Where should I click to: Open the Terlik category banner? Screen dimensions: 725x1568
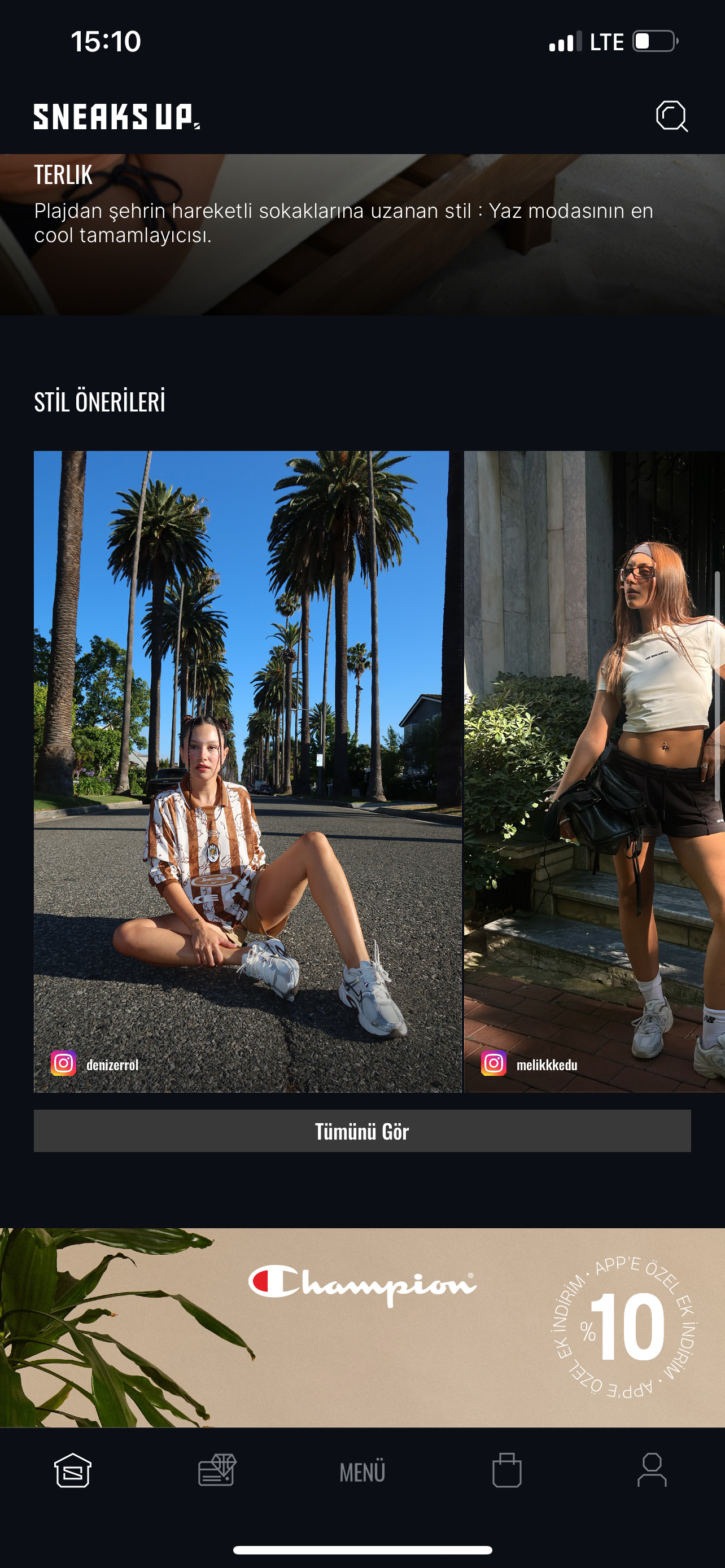click(362, 234)
